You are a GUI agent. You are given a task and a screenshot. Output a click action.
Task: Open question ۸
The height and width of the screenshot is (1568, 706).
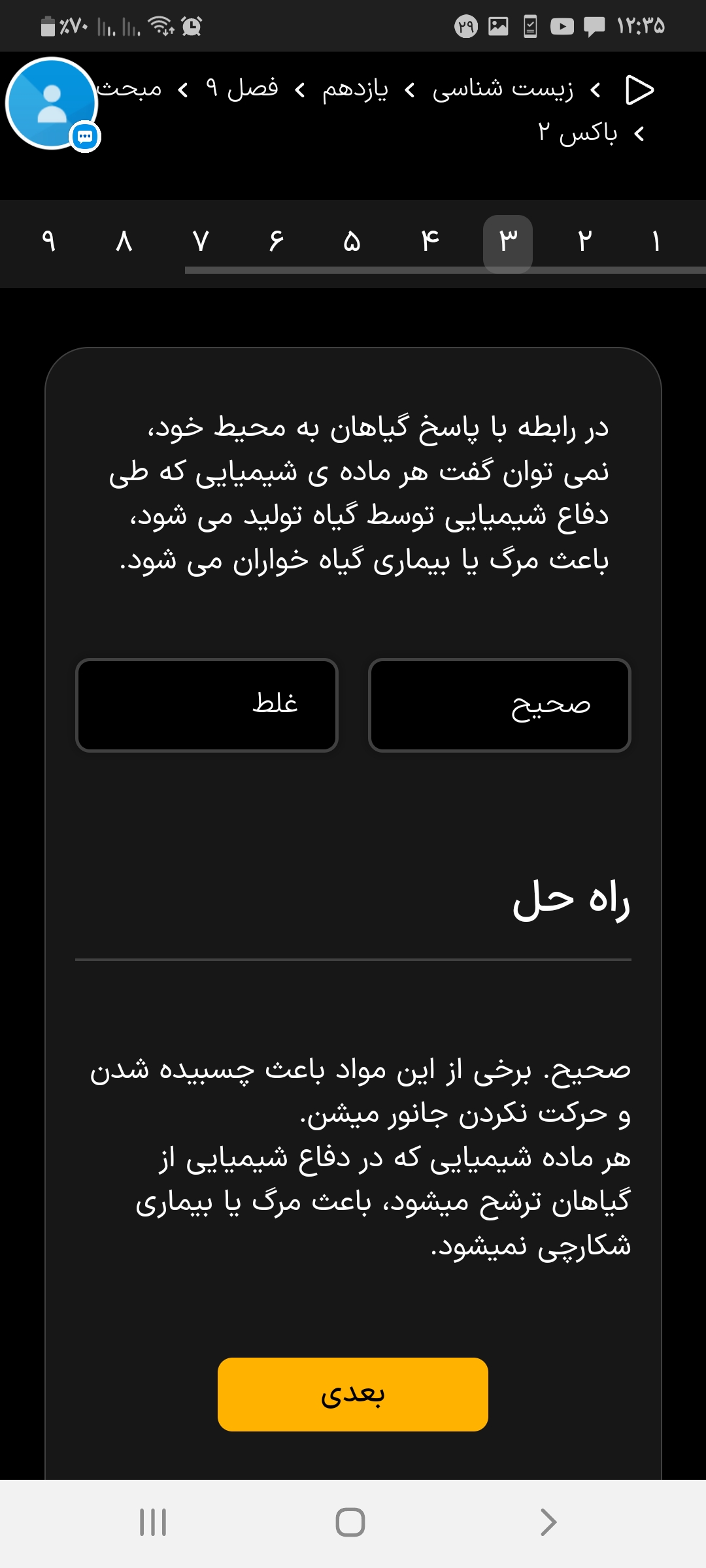tap(124, 242)
